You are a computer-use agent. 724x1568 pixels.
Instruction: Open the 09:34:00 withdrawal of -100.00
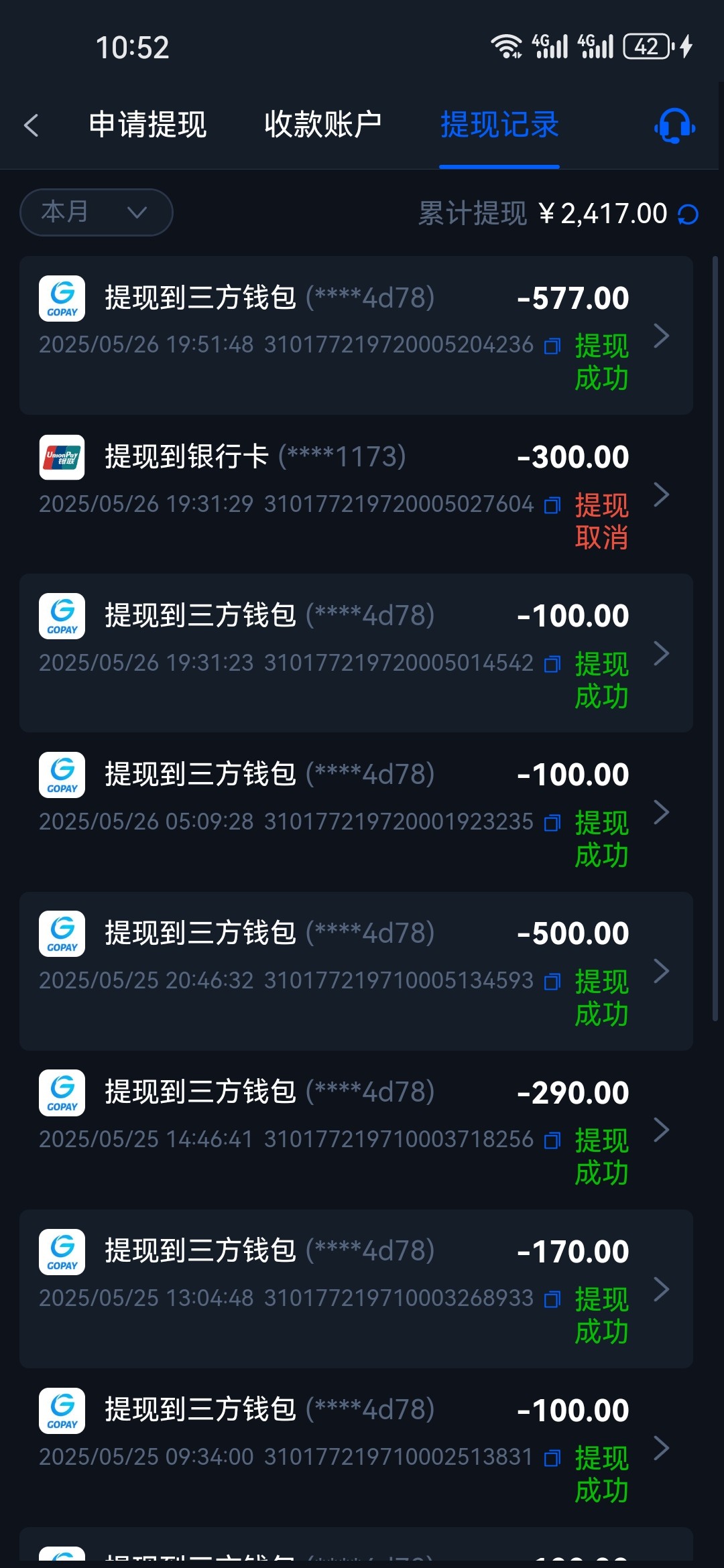coord(356,1447)
